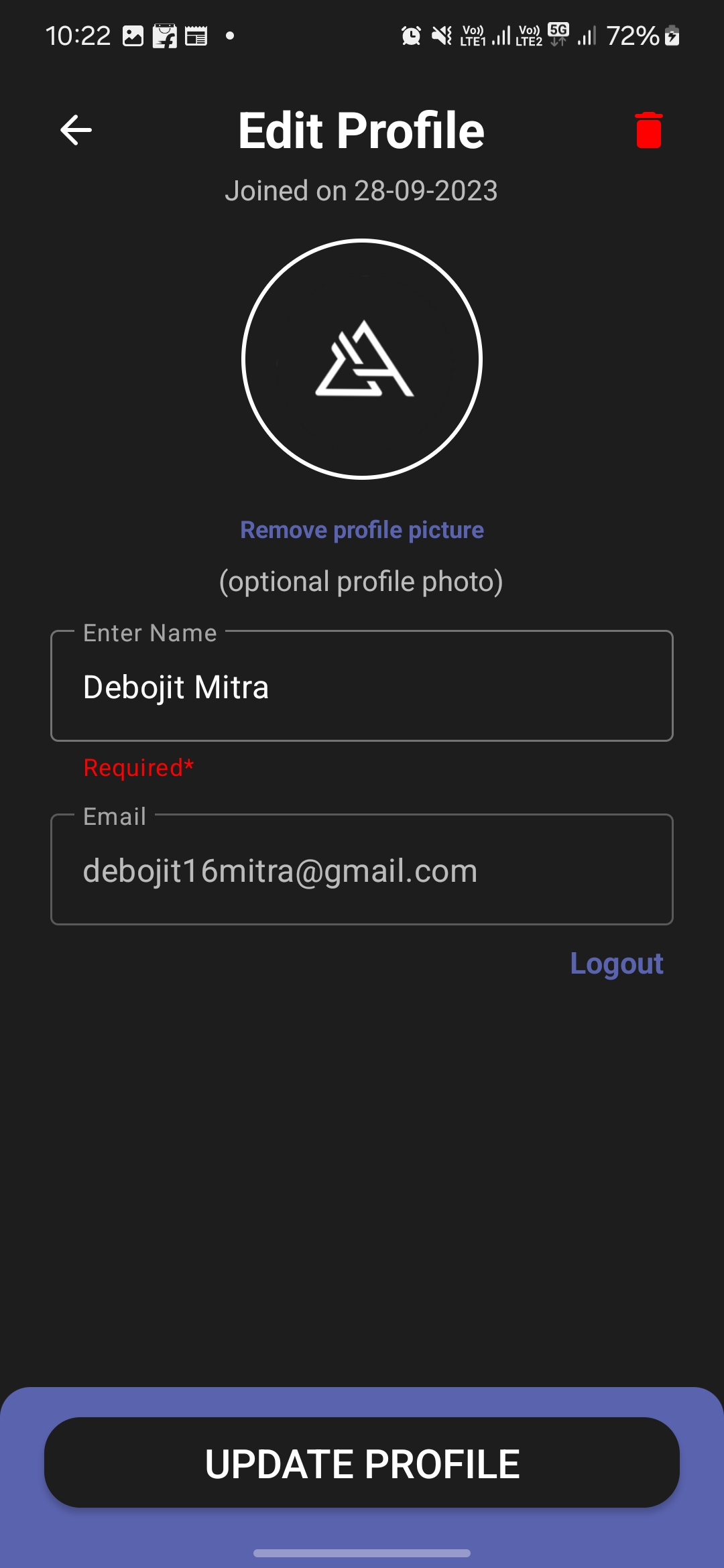Edit the Enter Name field
Viewport: 724px width, 1568px height.
tap(362, 687)
